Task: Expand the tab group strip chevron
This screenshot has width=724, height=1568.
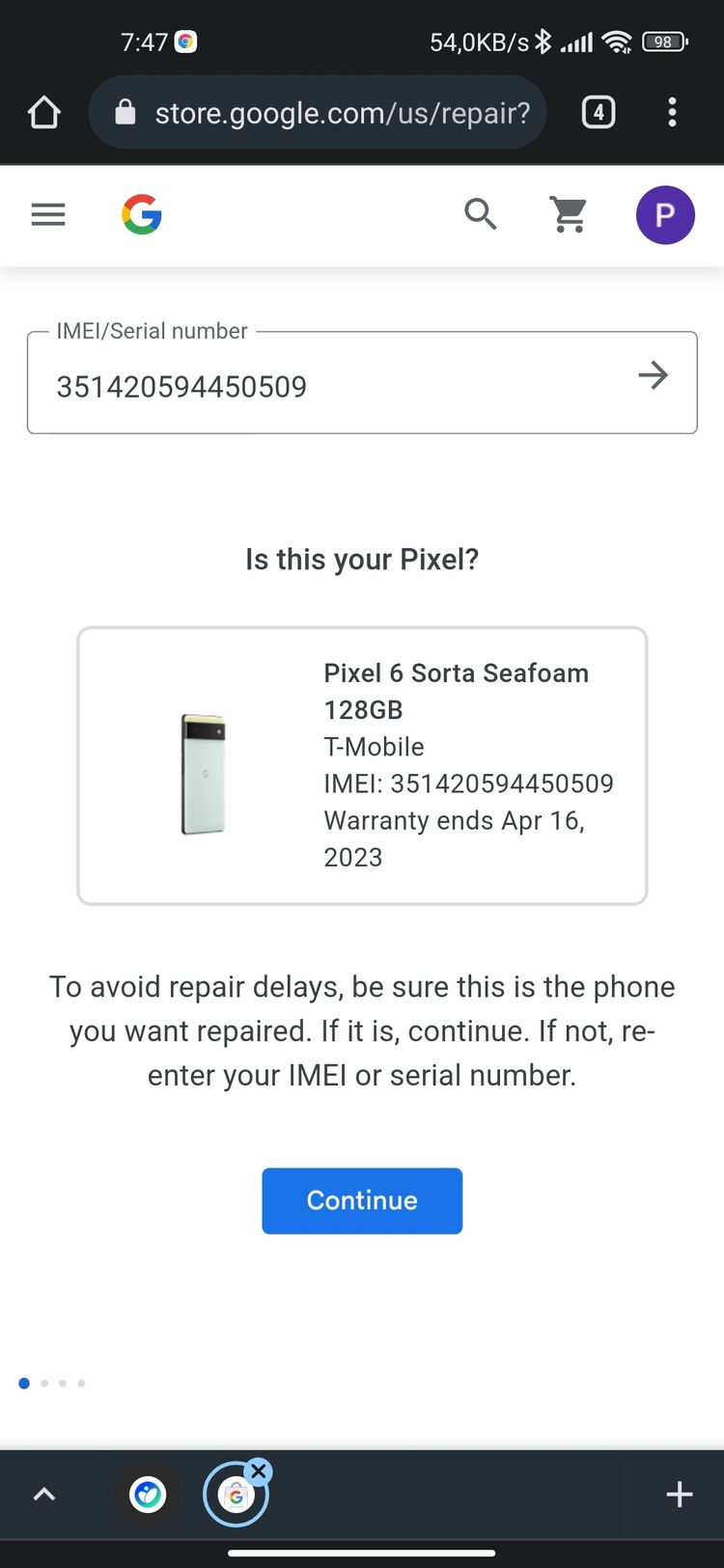Action: pos(44,1495)
